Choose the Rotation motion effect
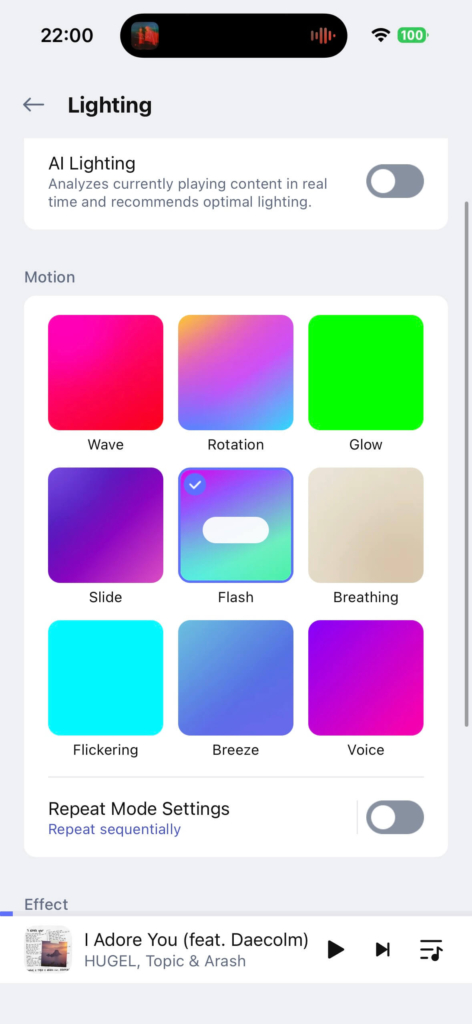Viewport: 472px width, 1024px height. 236,372
